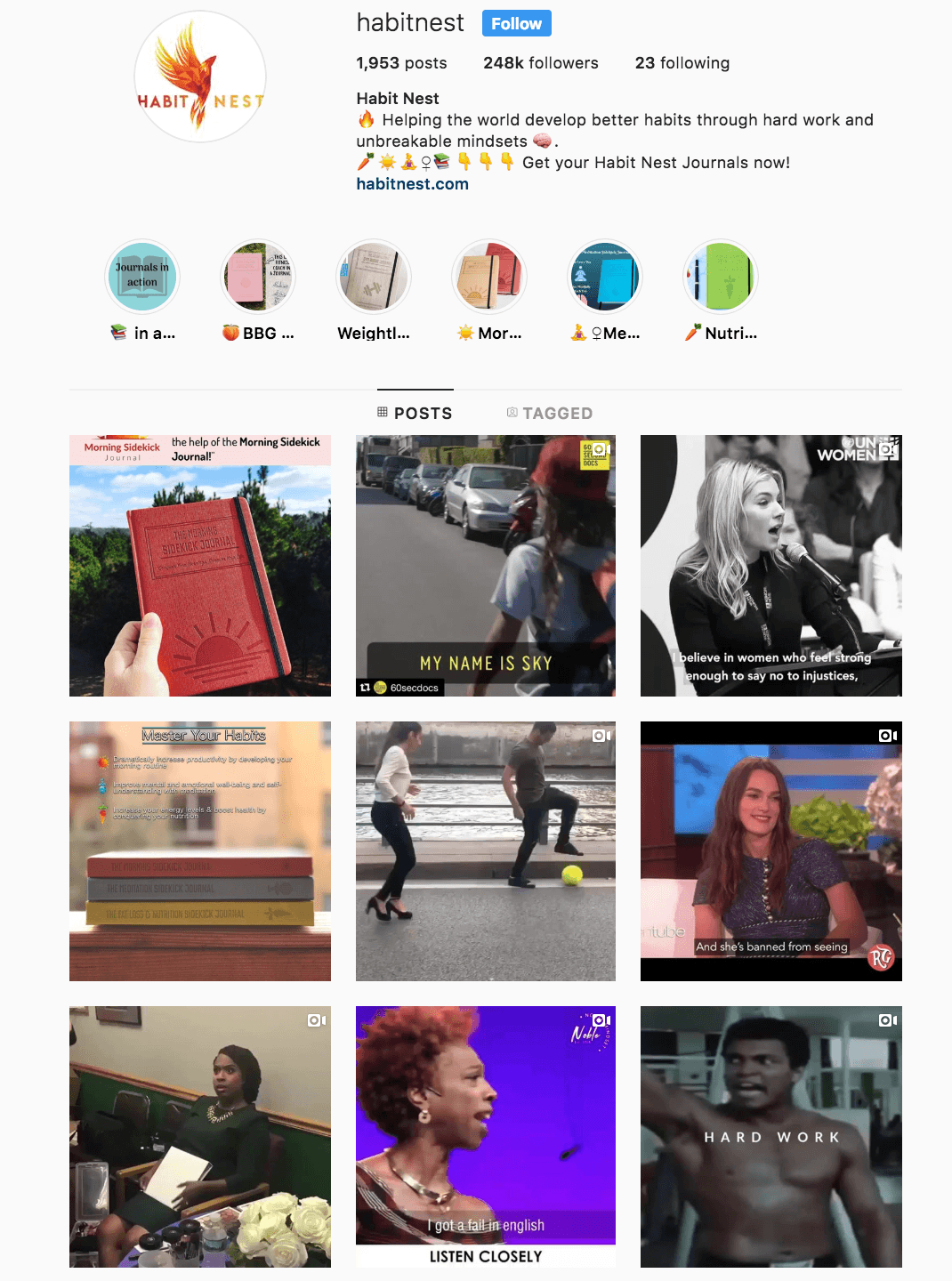Screen dimensions: 952x1281
Task: Open the habitnest.com website link
Action: click(412, 184)
